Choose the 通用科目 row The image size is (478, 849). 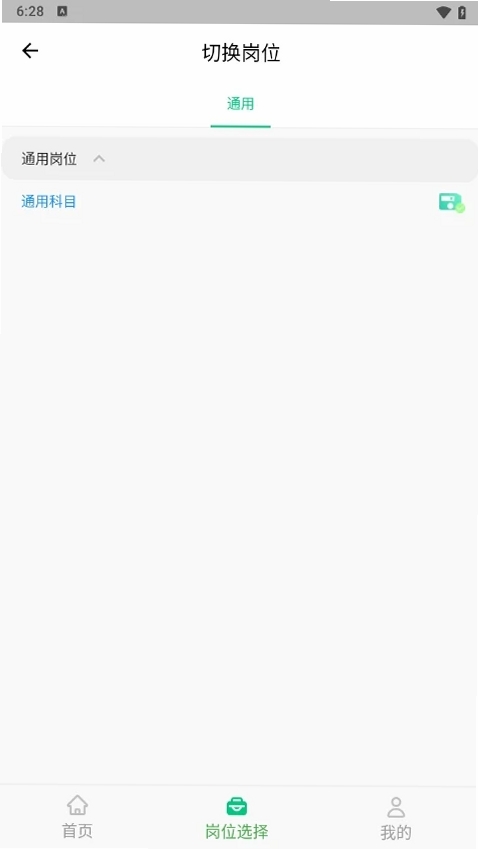[239, 203]
